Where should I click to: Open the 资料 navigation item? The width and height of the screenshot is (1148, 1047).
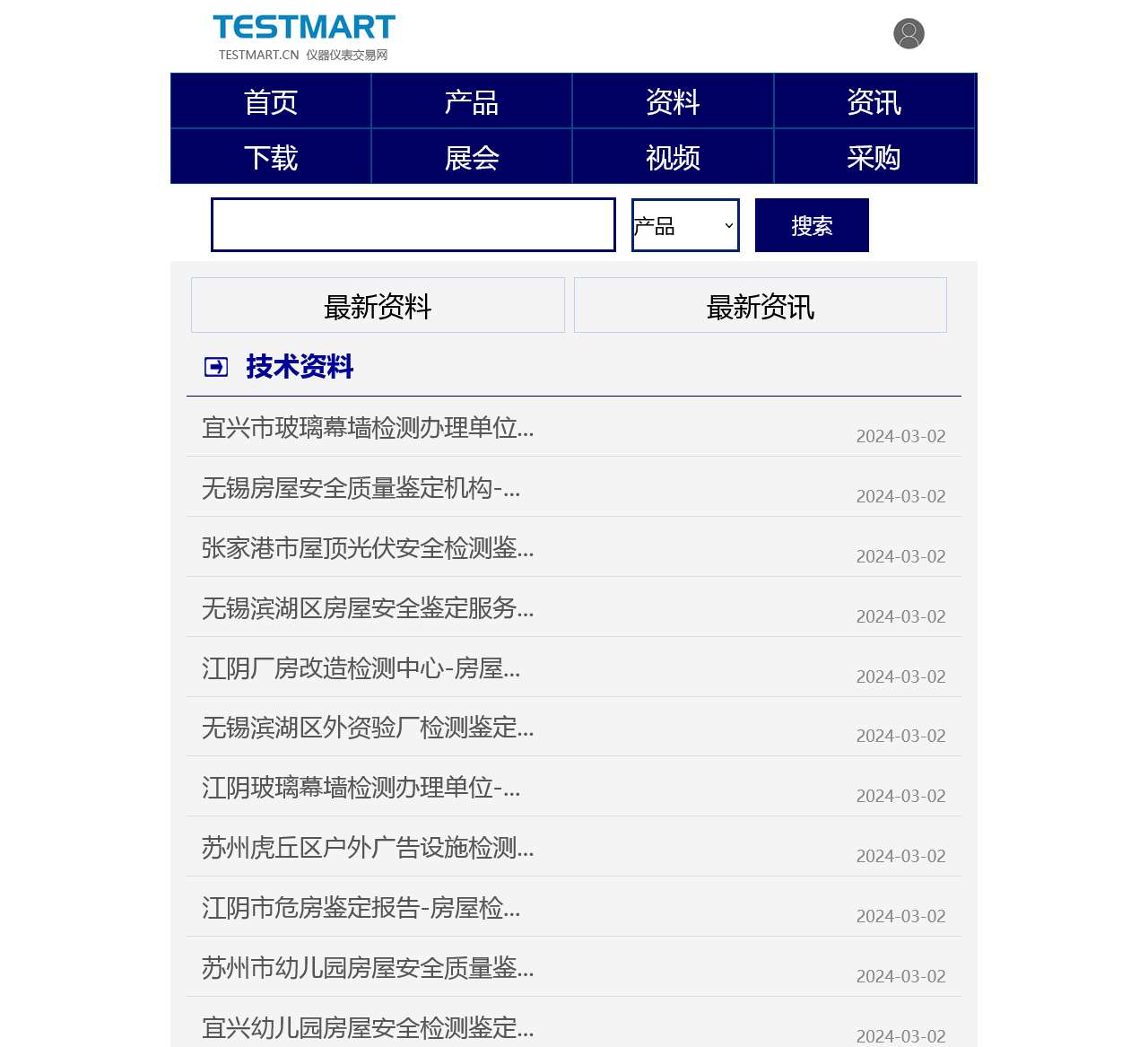point(673,102)
